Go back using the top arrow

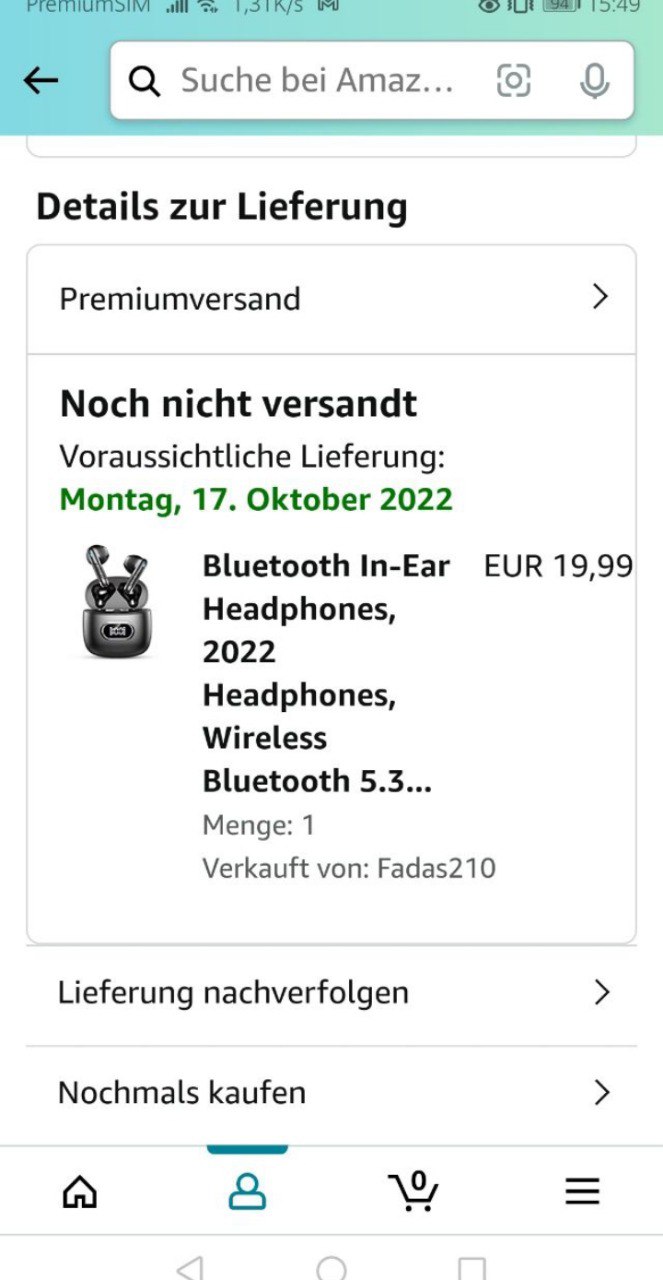tap(41, 81)
